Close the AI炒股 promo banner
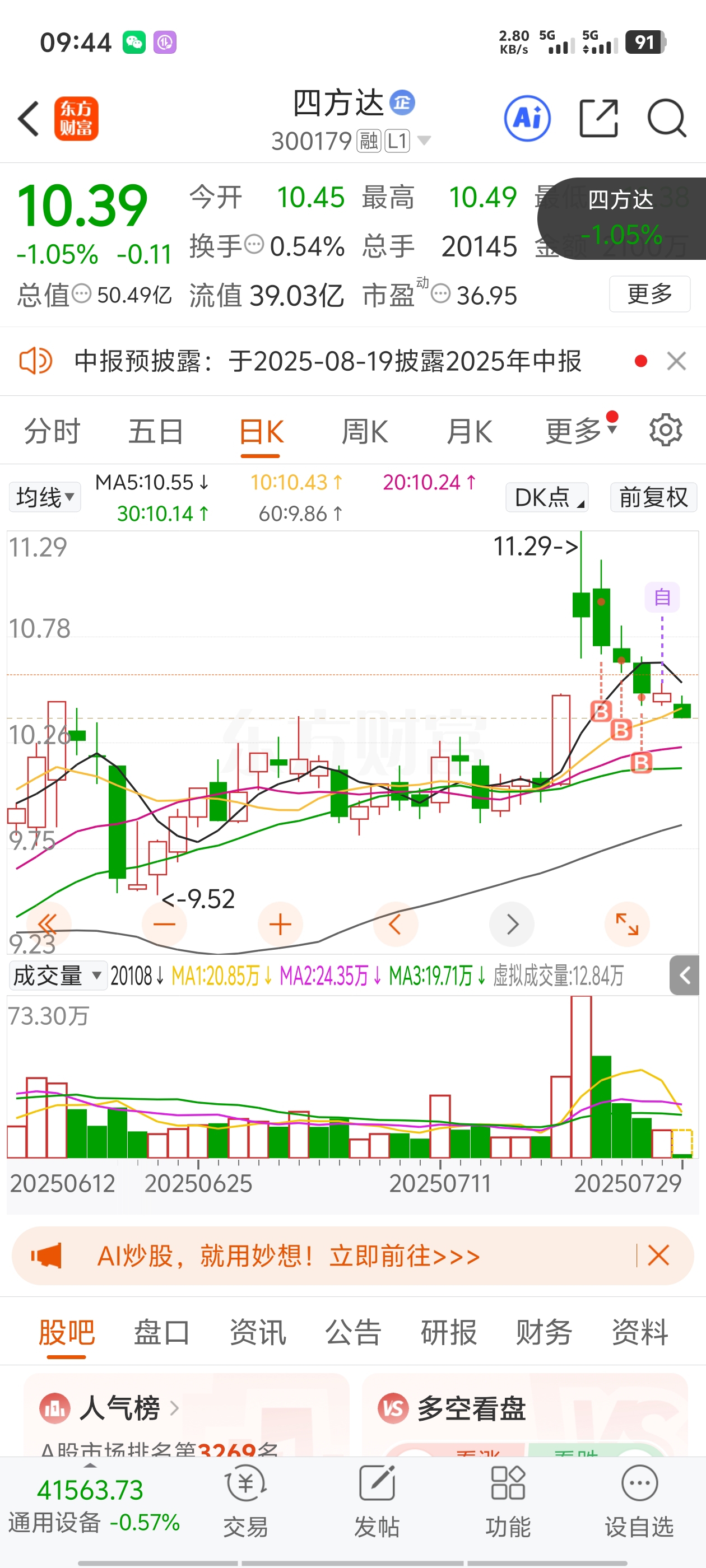This screenshot has width=706, height=1568. (x=658, y=1255)
